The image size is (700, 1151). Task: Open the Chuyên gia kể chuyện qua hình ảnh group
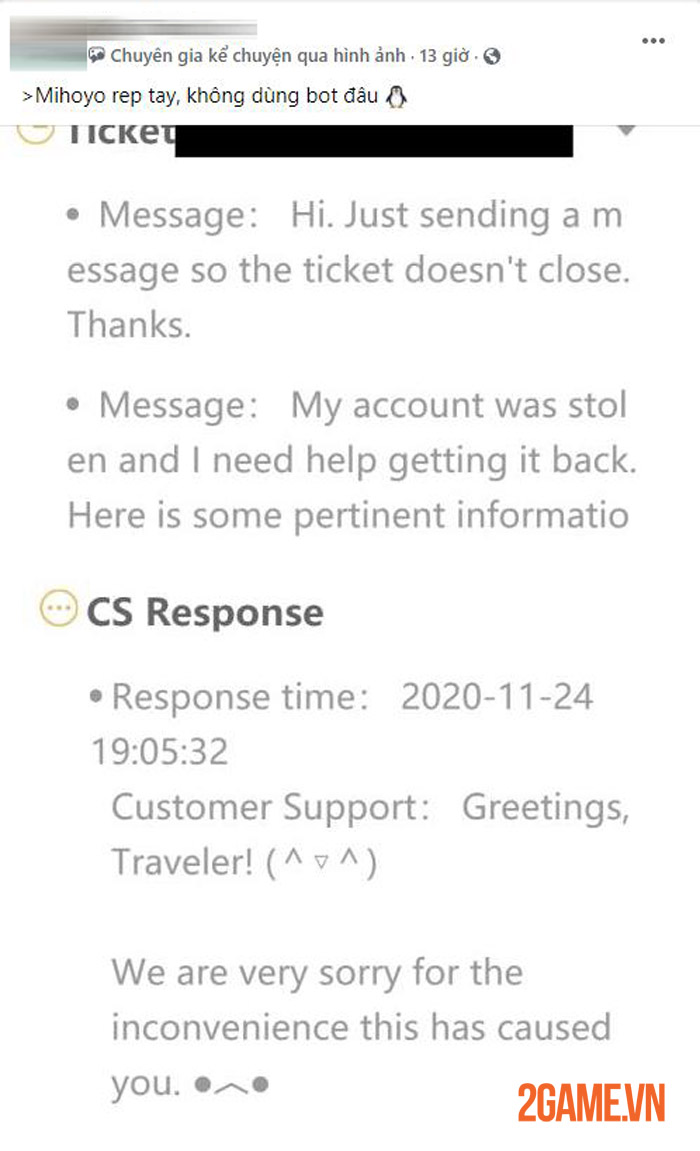(258, 56)
